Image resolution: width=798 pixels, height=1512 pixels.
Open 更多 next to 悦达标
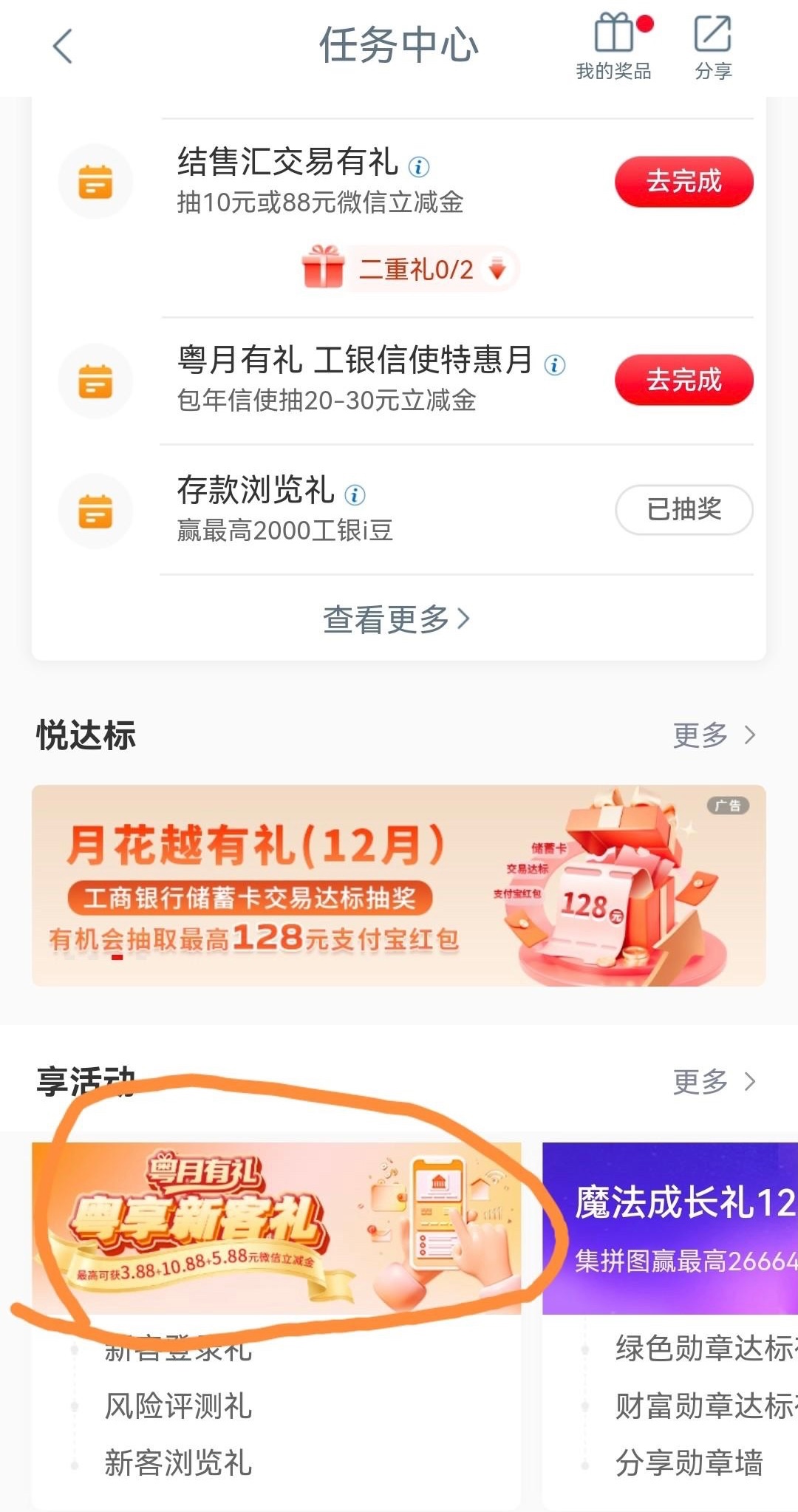(714, 735)
